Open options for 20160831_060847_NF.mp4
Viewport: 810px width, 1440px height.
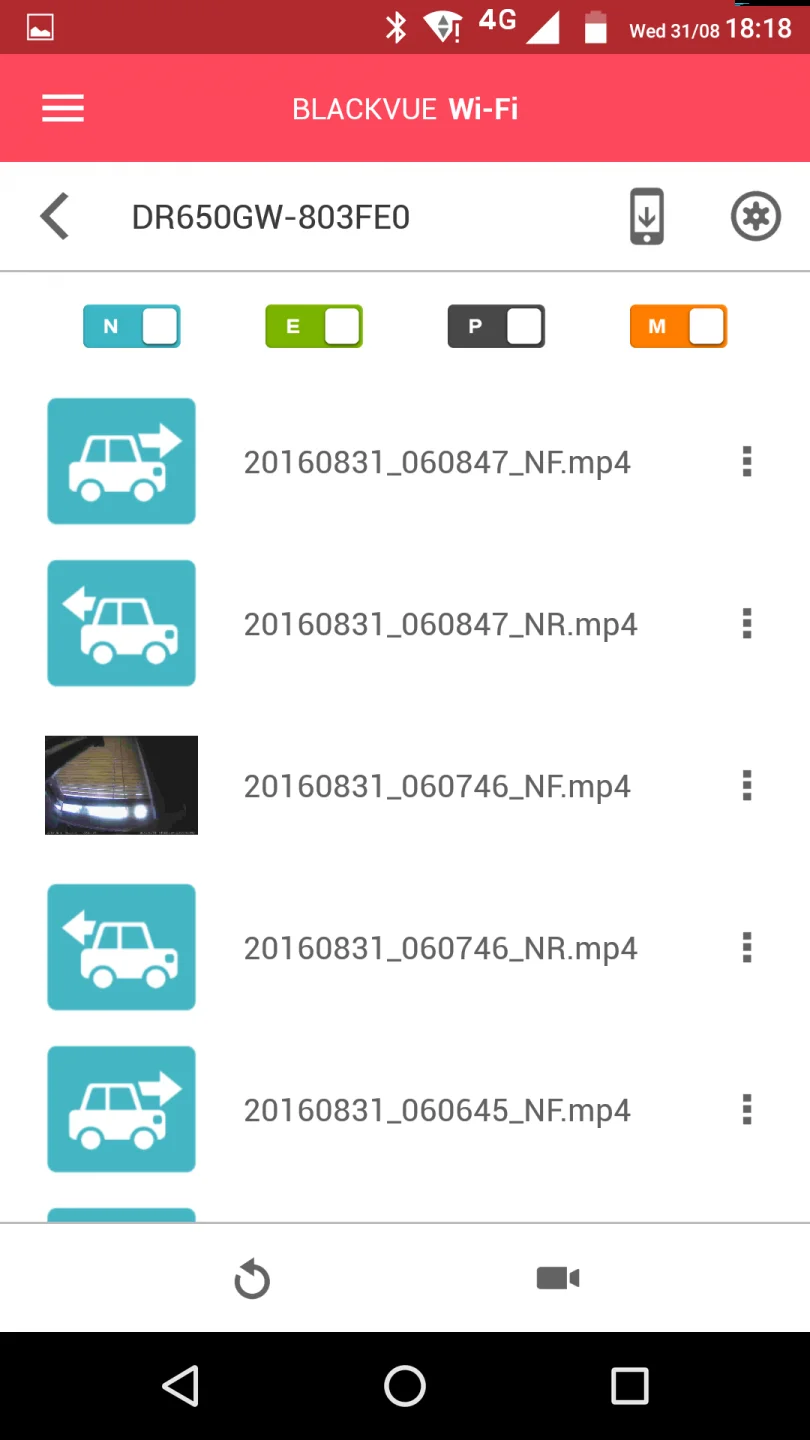(747, 462)
